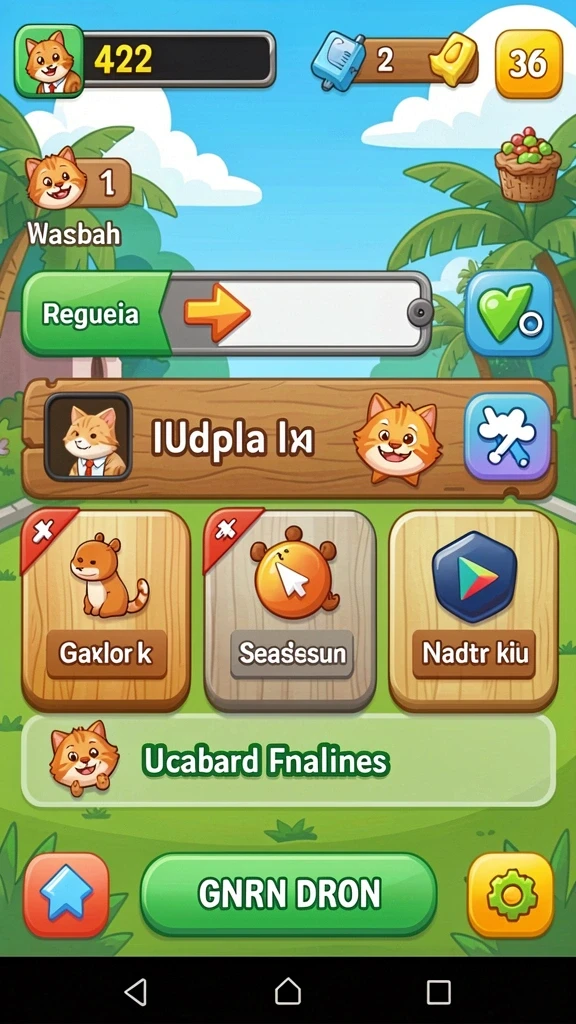This screenshot has width=576, height=1024.
Task: Tap the yellow 36 button
Action: click(528, 63)
